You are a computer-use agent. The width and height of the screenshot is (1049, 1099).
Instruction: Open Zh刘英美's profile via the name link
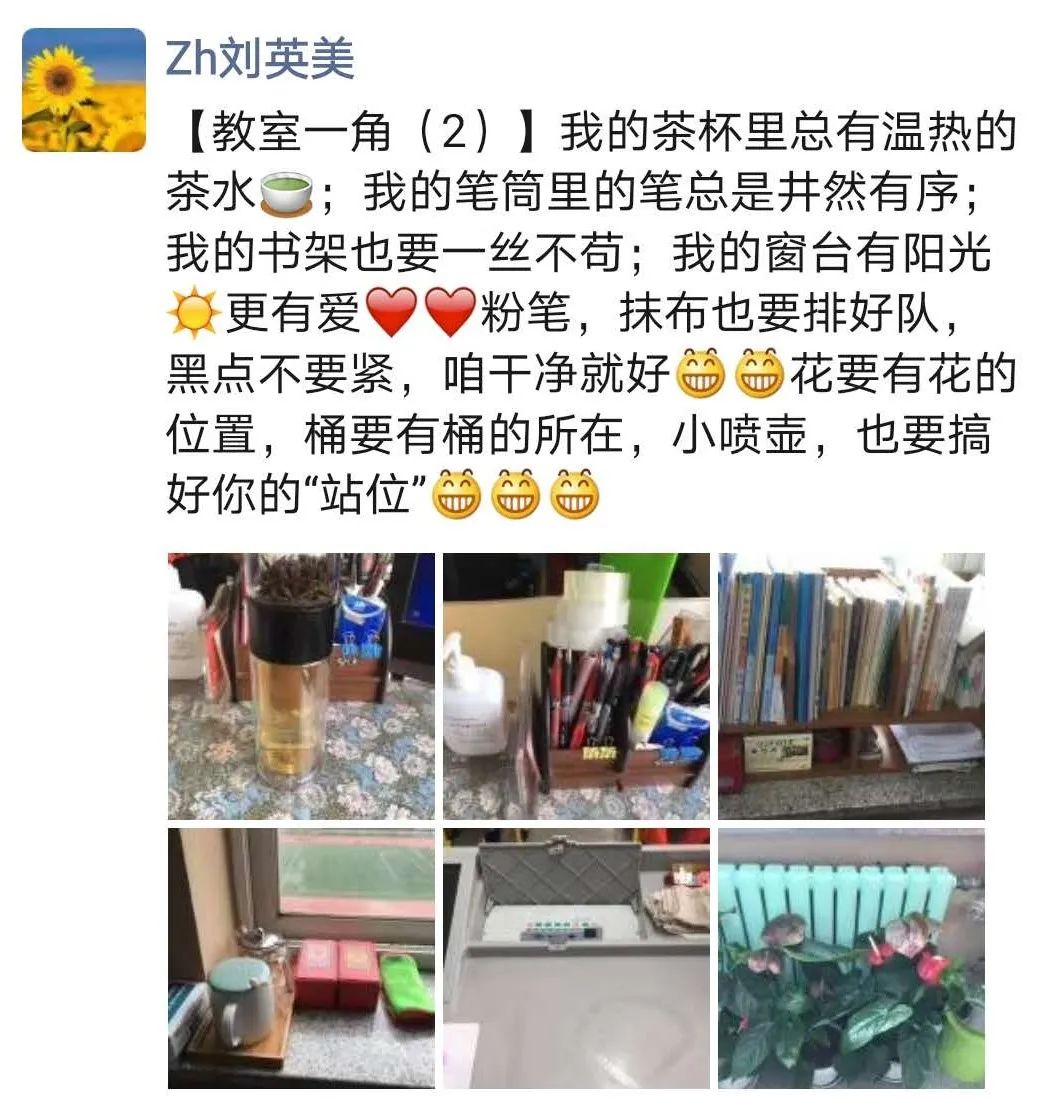[260, 60]
